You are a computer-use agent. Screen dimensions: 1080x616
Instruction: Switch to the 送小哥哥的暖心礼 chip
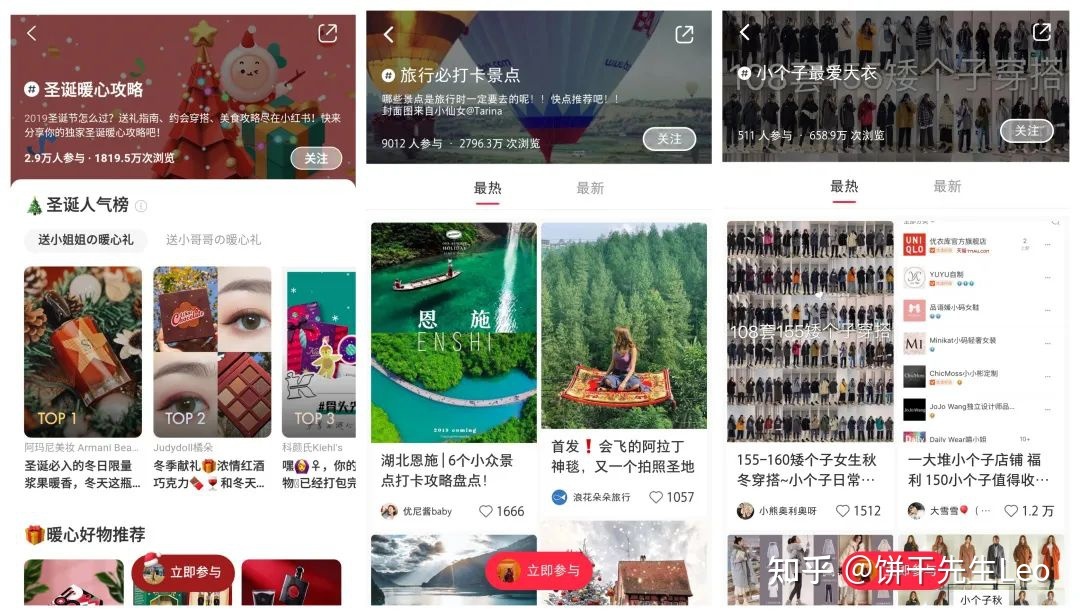coord(213,240)
